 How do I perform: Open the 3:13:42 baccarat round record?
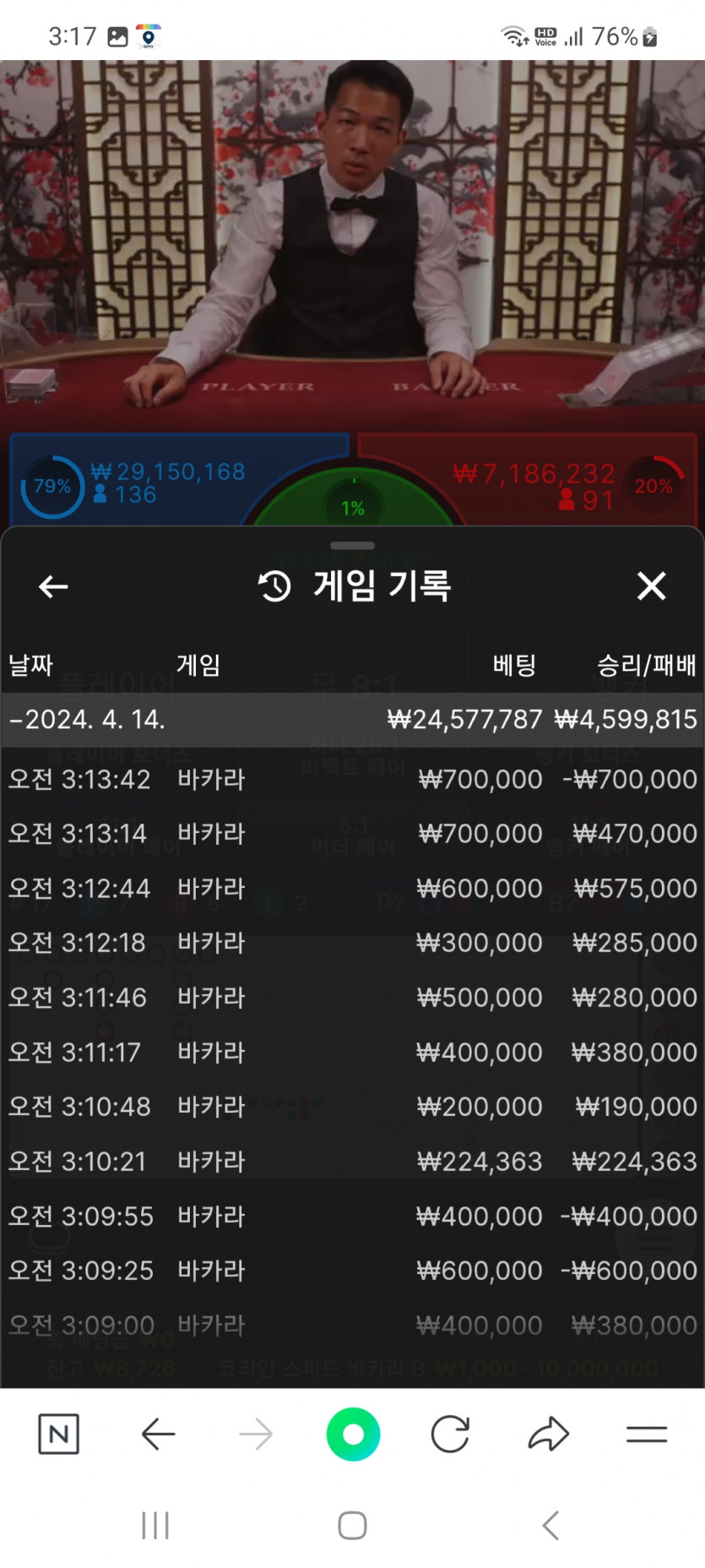pos(352,779)
